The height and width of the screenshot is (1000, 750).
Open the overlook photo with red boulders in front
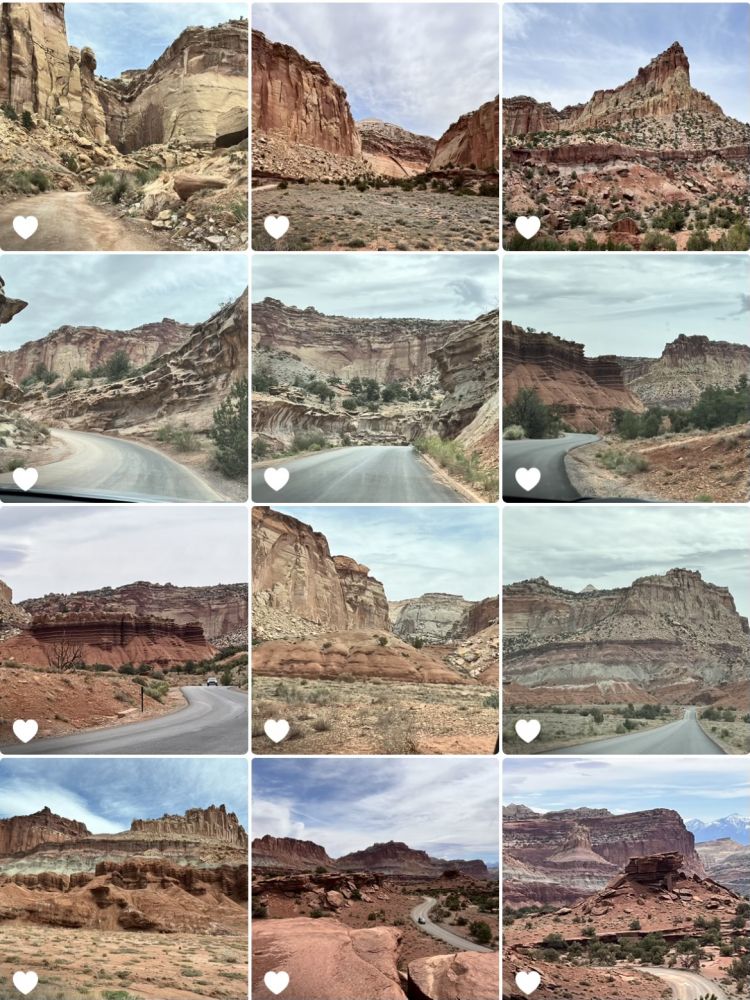point(375,880)
